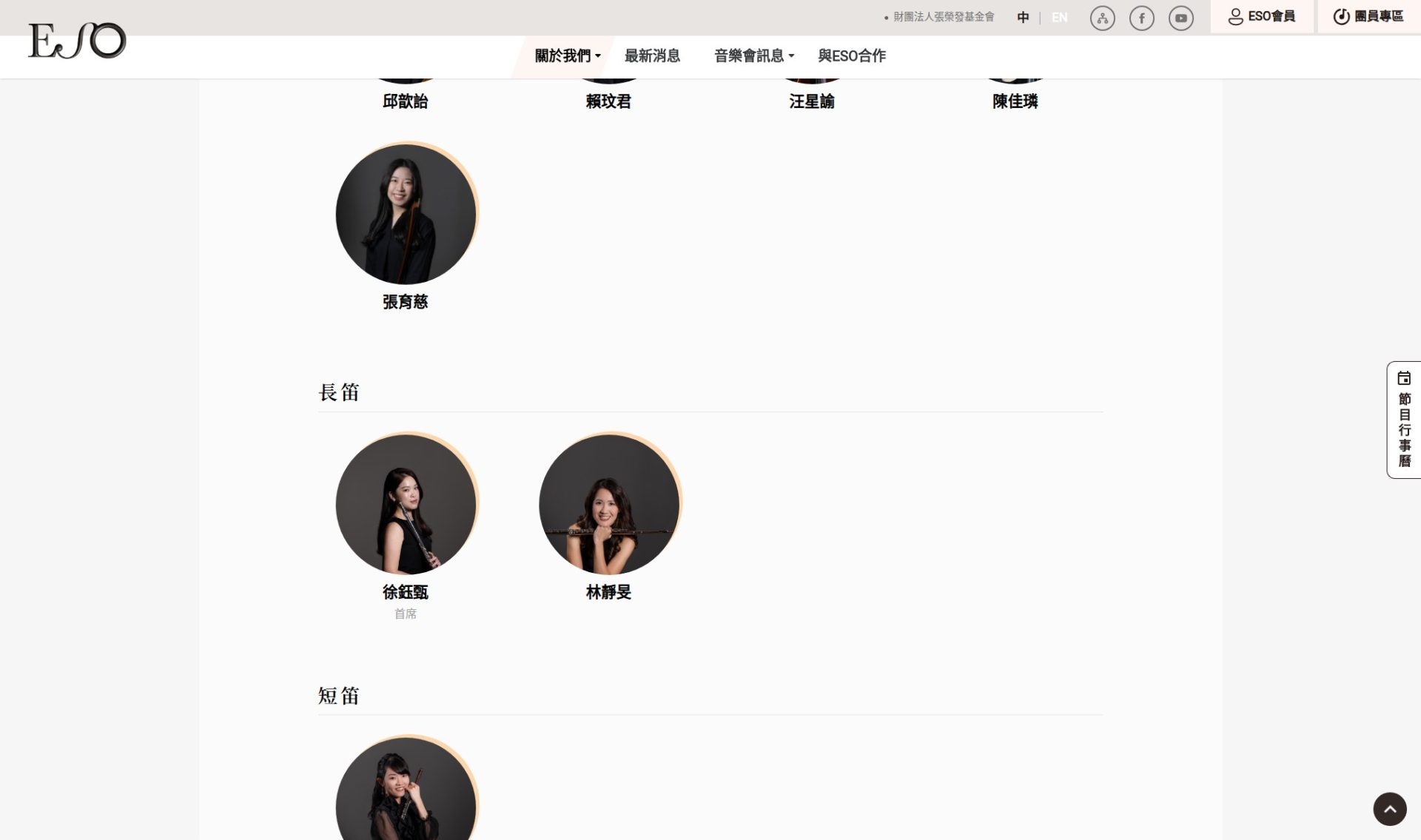Open the sitemap icon
1421x840 pixels.
[x=1102, y=18]
